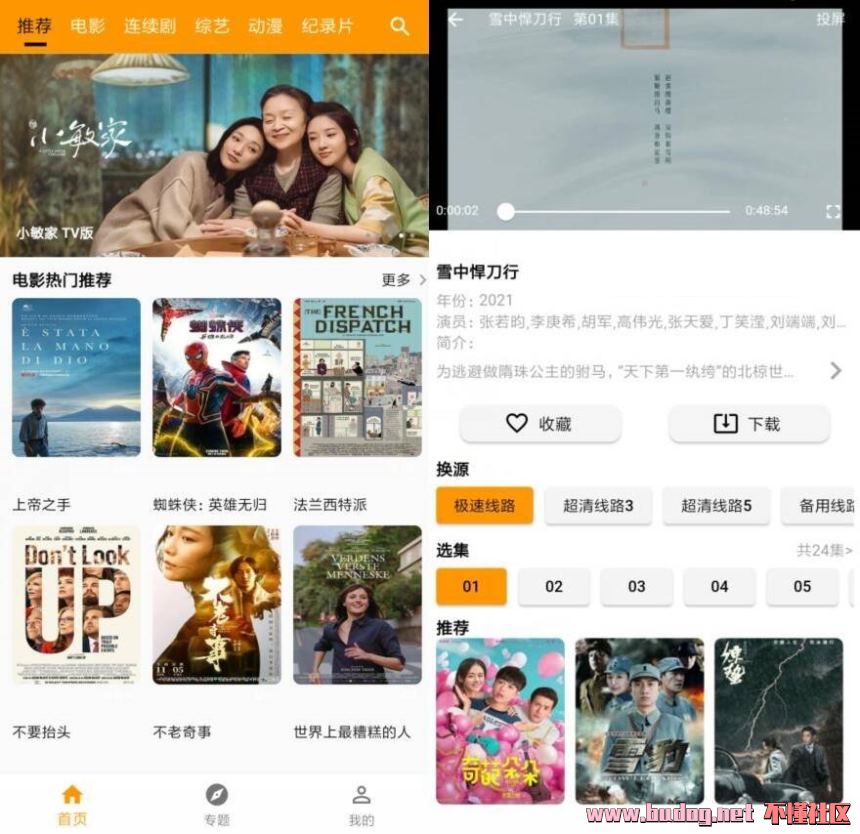Open the 不要抬头 movie poster
The image size is (860, 834).
(76, 605)
